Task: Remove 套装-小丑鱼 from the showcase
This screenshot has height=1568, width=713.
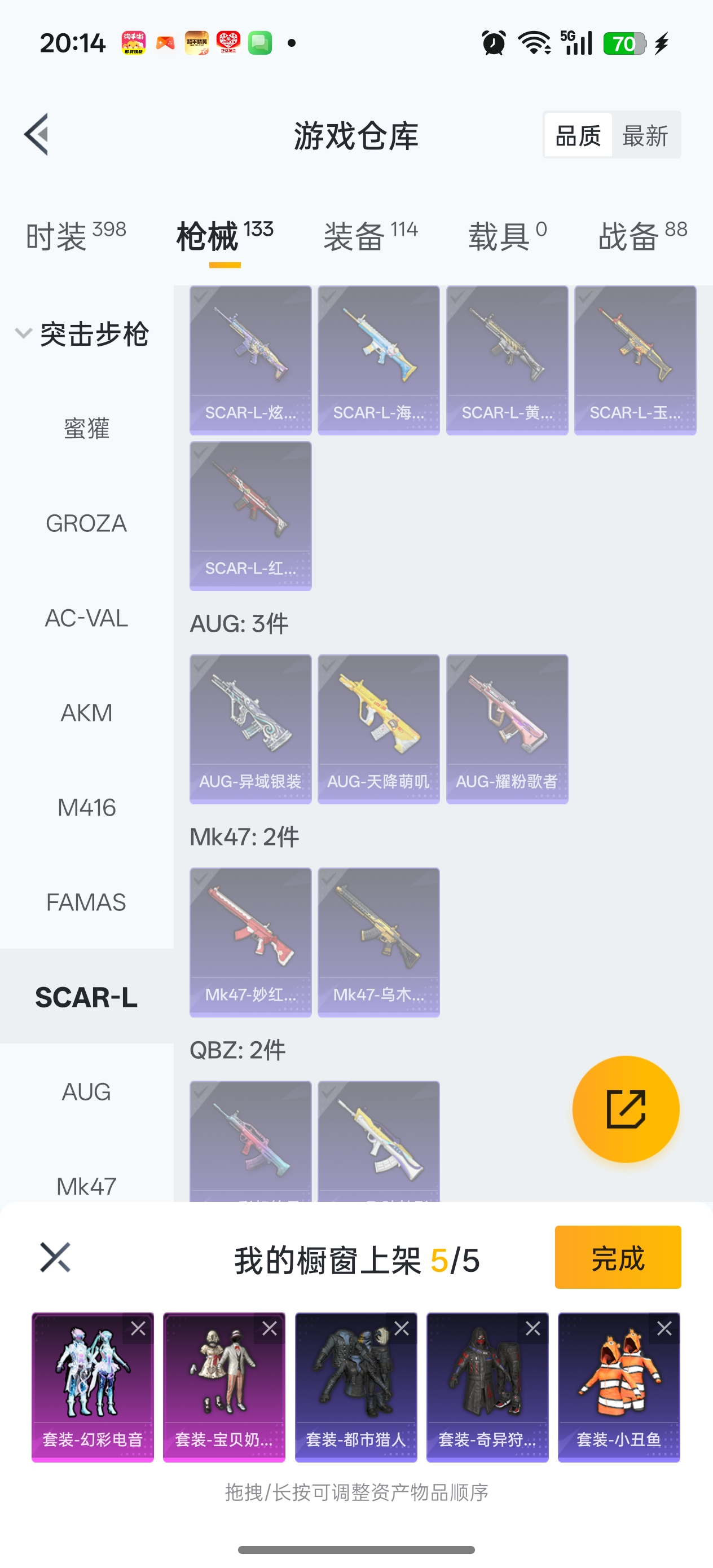Action: [664, 1329]
